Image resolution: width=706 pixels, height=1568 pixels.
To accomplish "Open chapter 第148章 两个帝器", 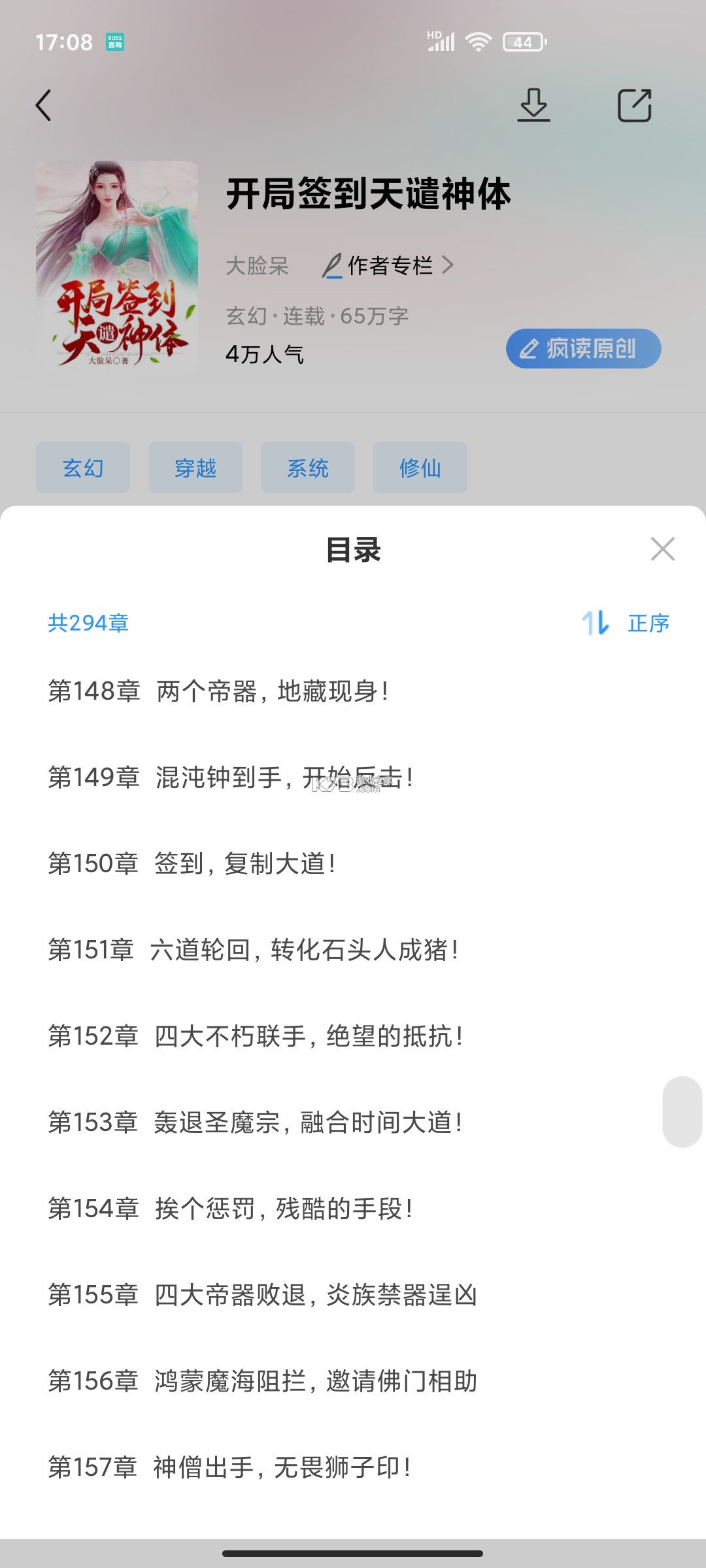I will tap(219, 691).
